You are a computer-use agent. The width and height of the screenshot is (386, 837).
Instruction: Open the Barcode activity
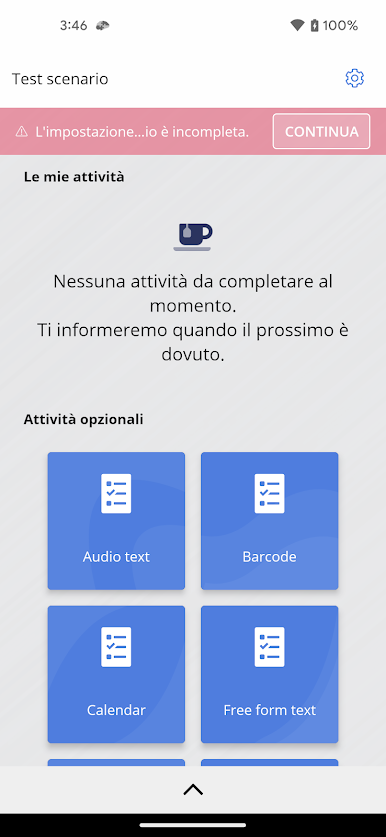(270, 521)
